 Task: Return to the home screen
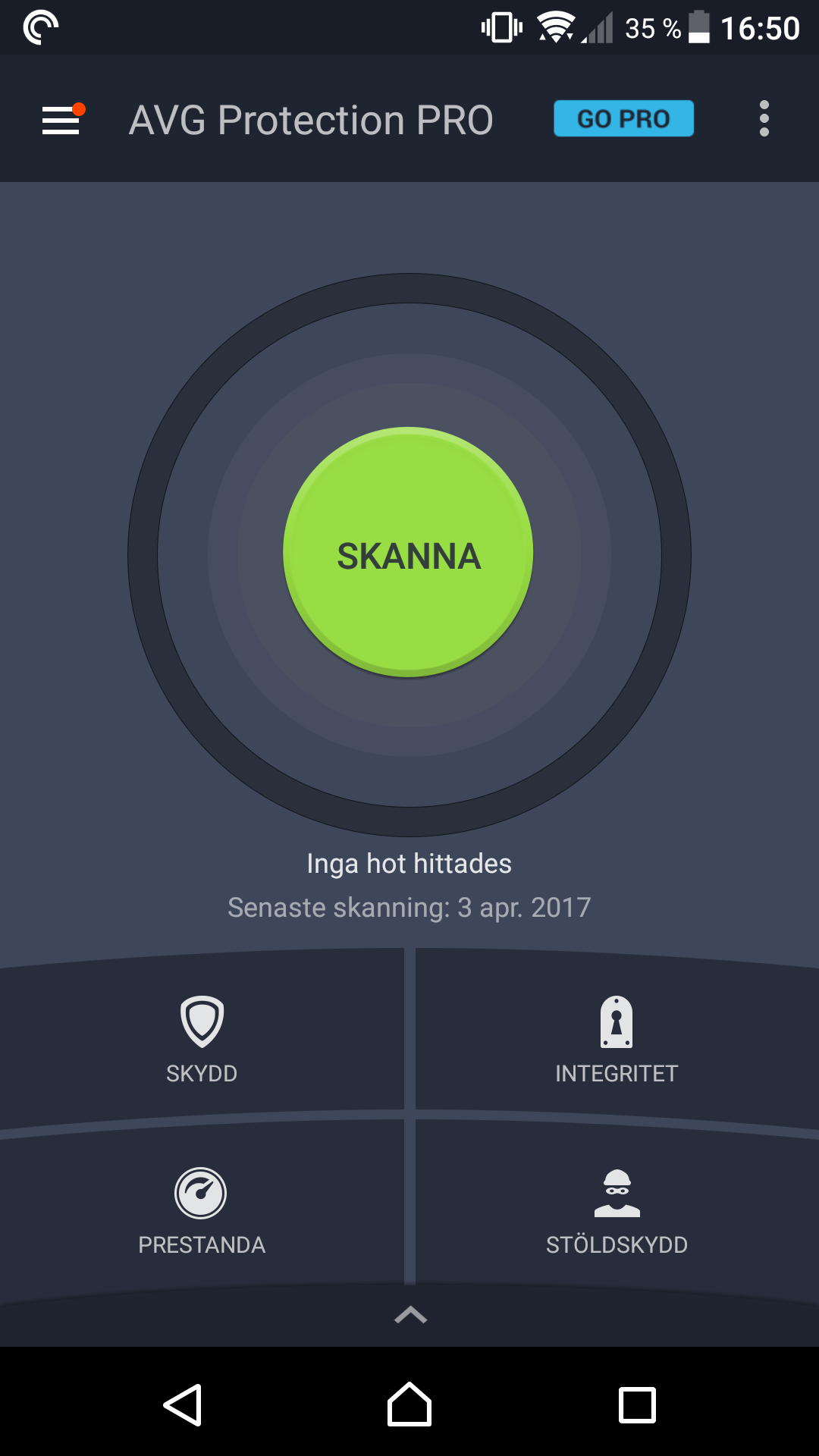click(x=409, y=1405)
